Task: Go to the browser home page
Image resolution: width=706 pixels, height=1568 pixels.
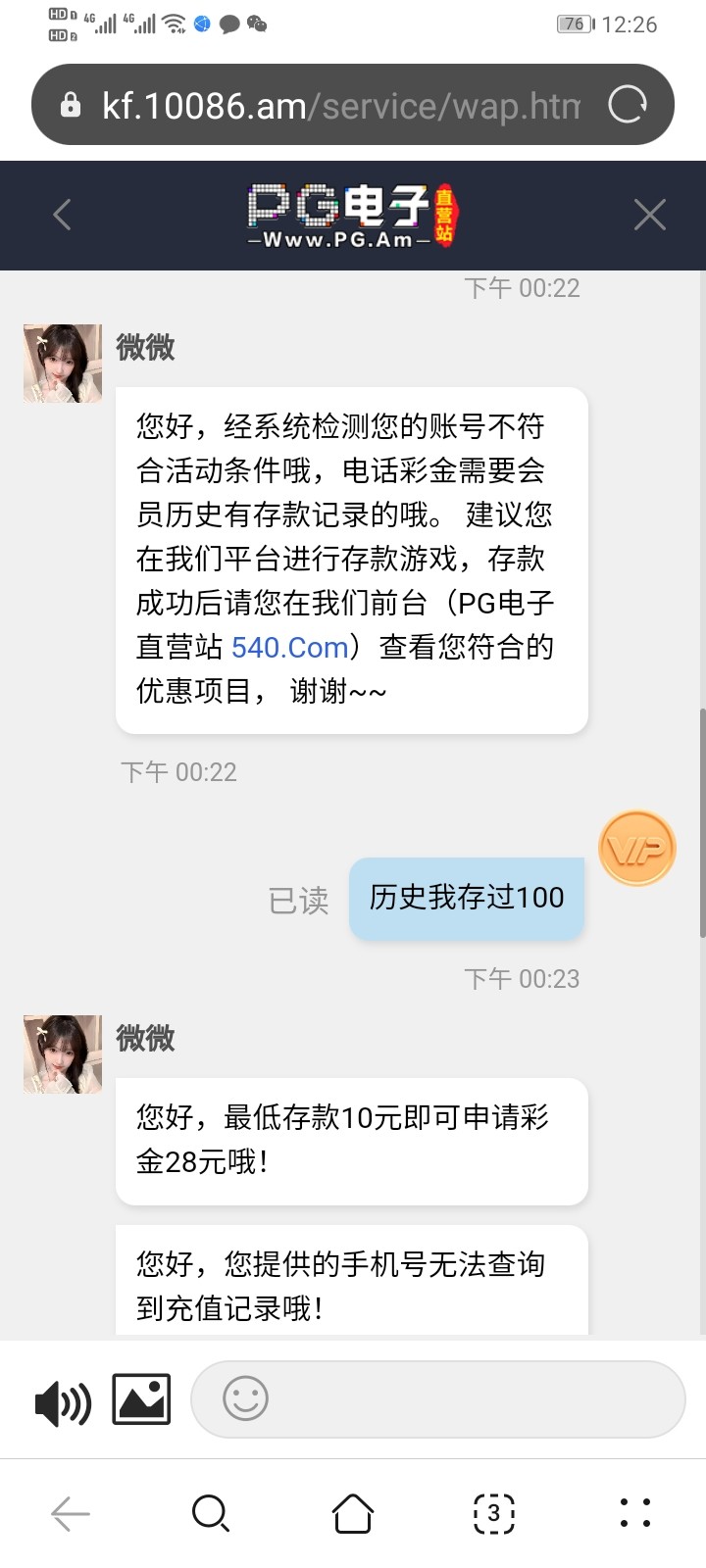Action: click(x=353, y=1514)
